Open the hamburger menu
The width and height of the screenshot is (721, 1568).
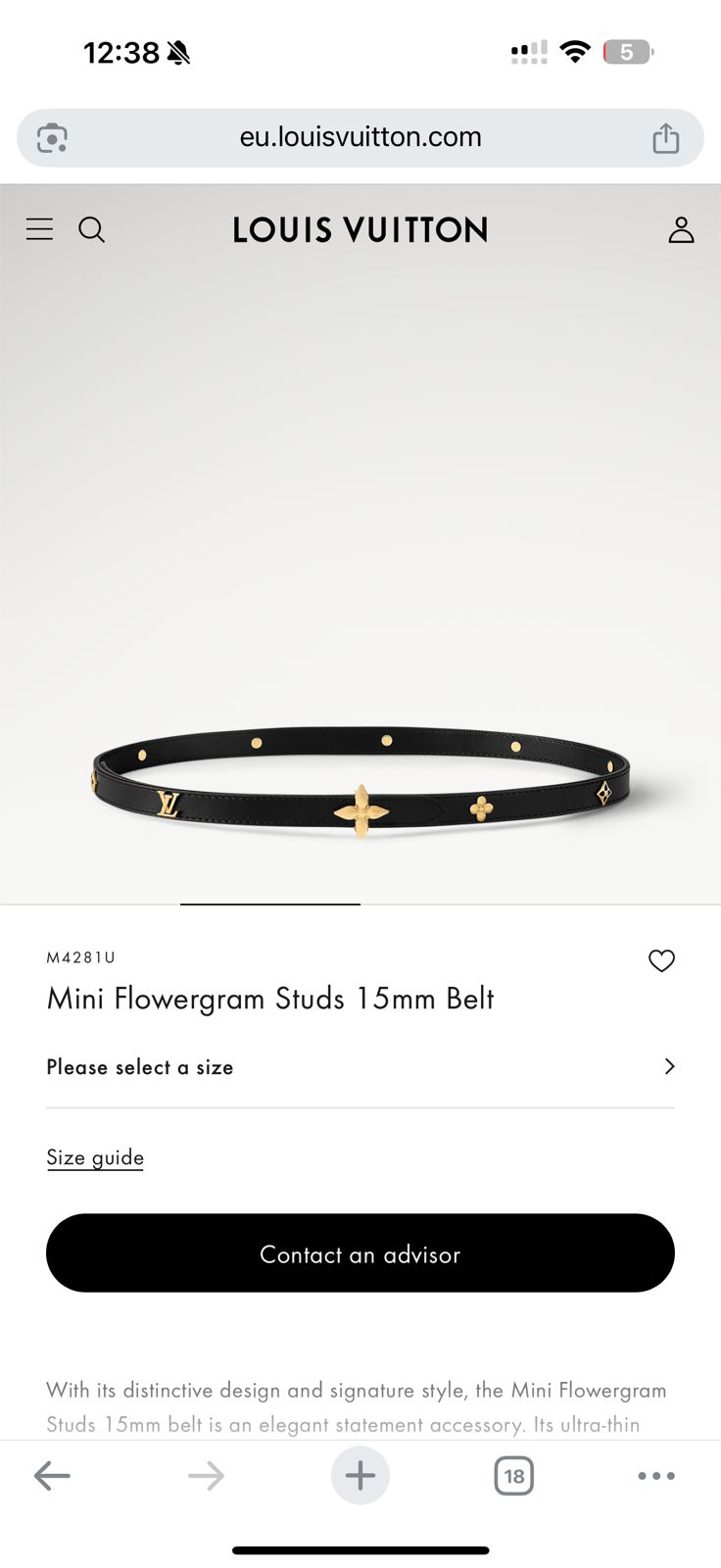(39, 229)
